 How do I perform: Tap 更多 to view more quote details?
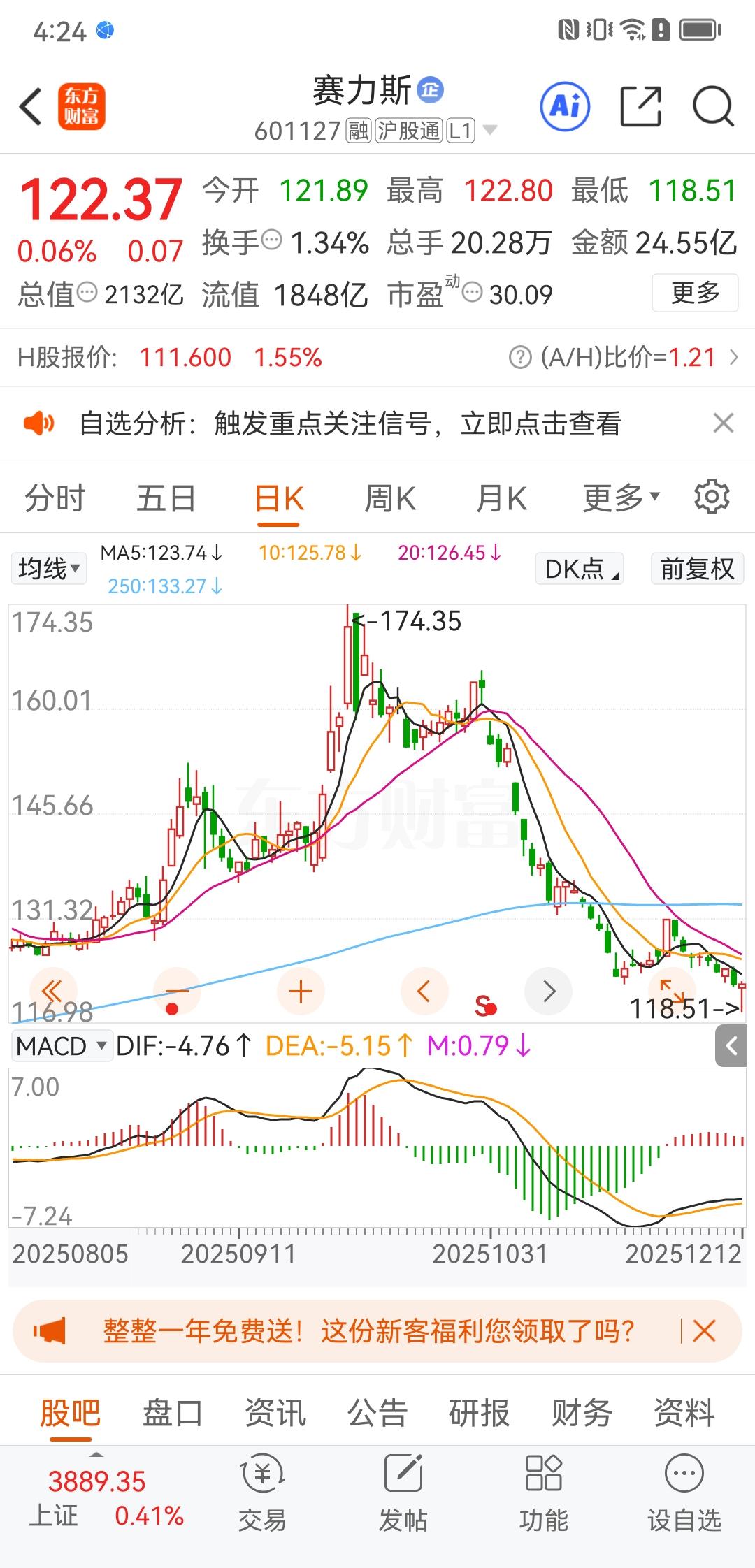(x=694, y=294)
